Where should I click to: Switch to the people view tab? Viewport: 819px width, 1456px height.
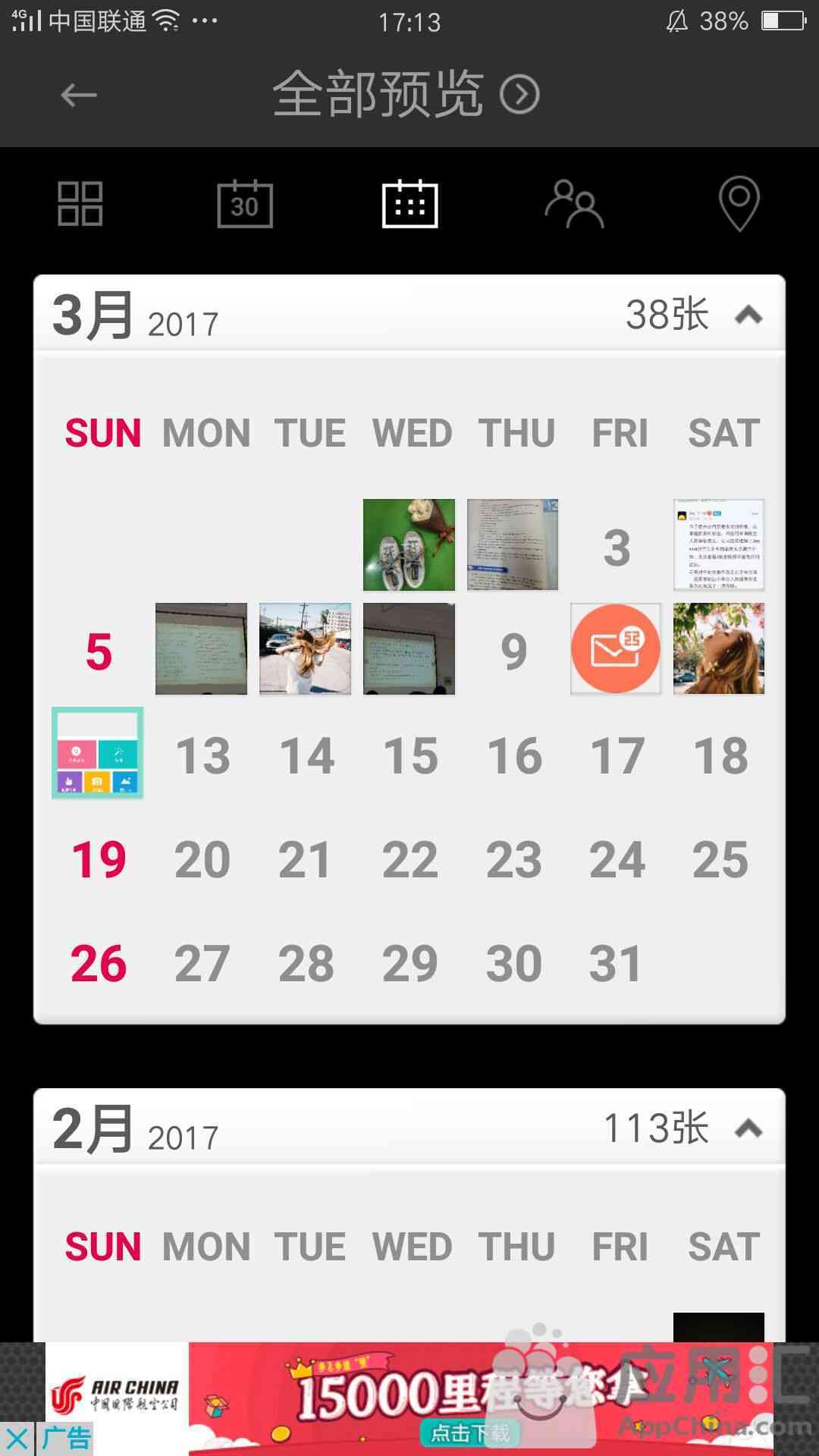pyautogui.click(x=574, y=203)
